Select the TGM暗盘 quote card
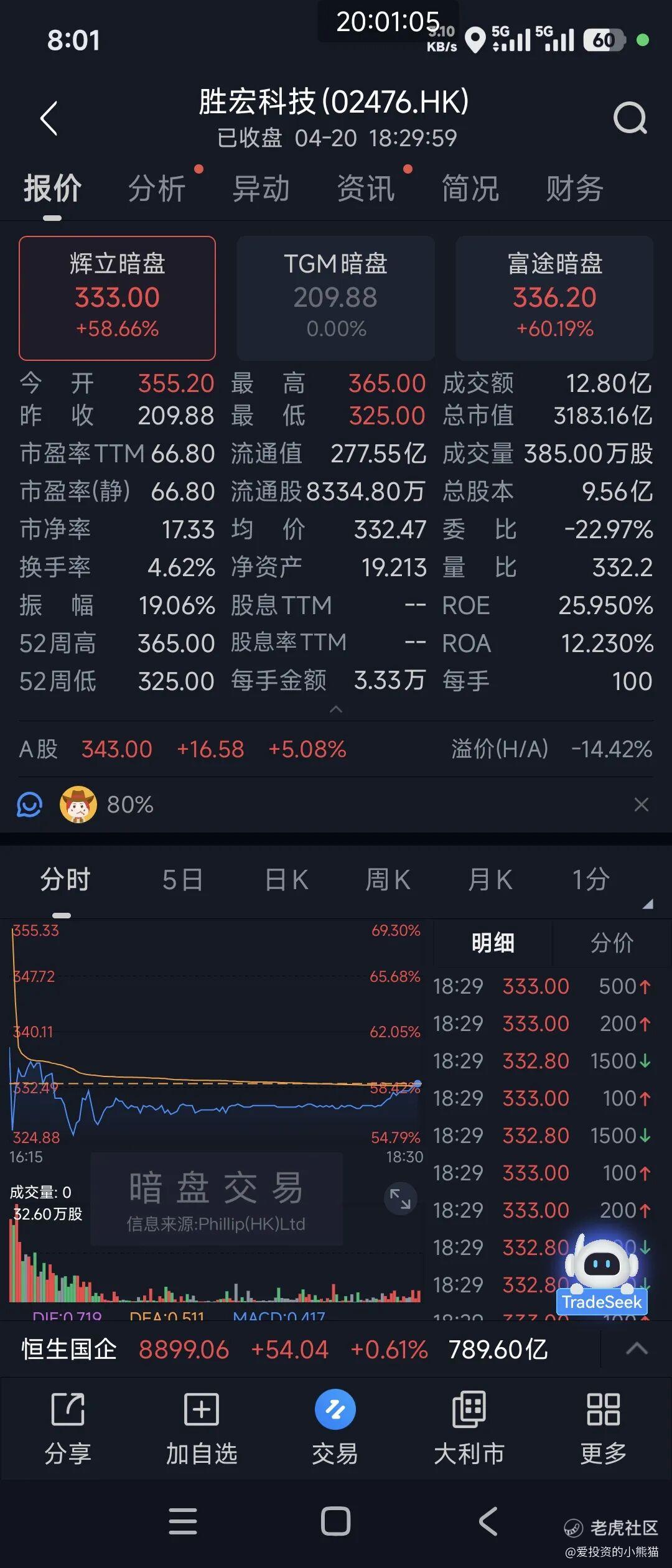Viewport: 672px width, 1568px height. (x=335, y=297)
